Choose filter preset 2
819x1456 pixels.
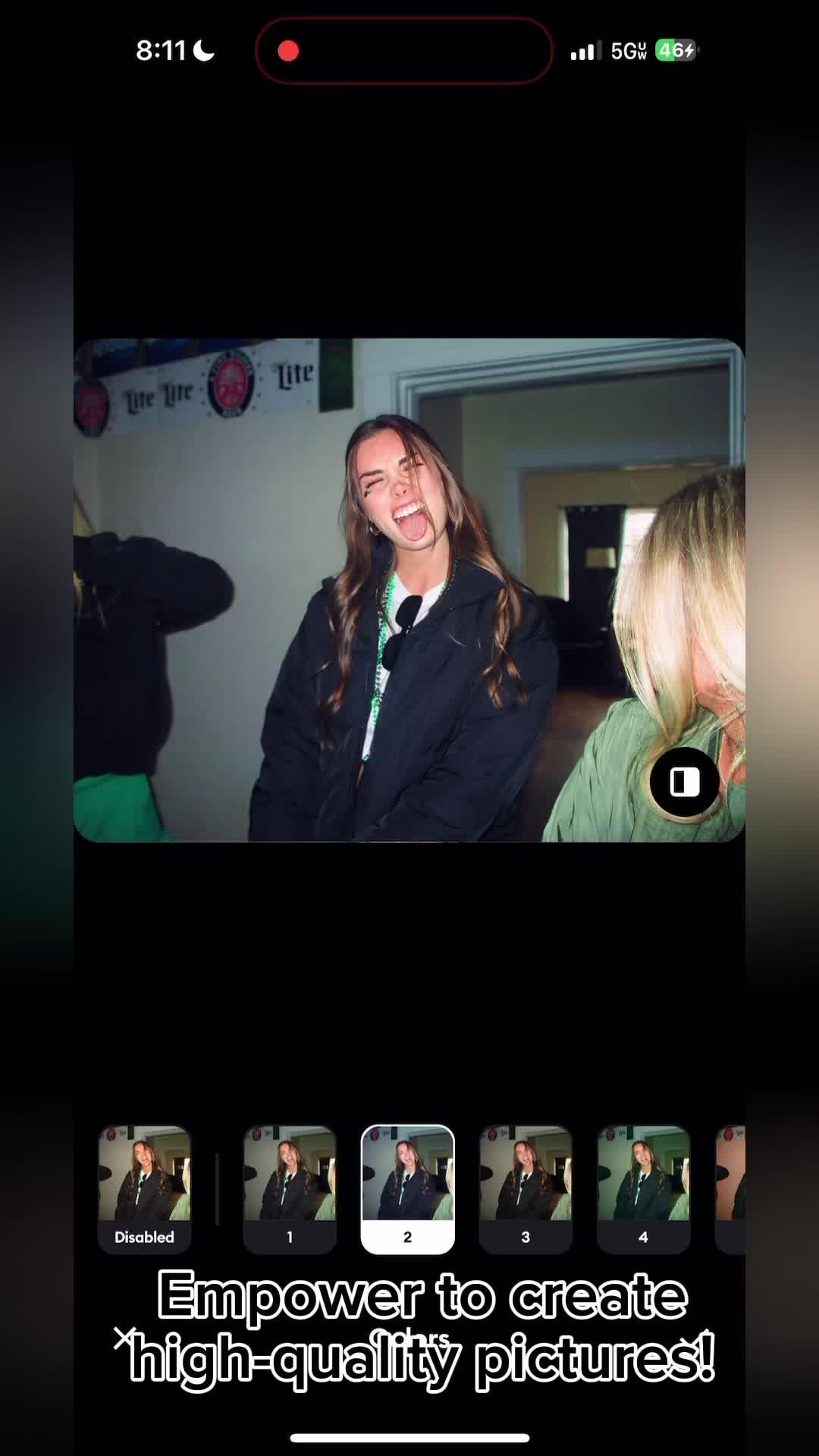(x=407, y=1188)
